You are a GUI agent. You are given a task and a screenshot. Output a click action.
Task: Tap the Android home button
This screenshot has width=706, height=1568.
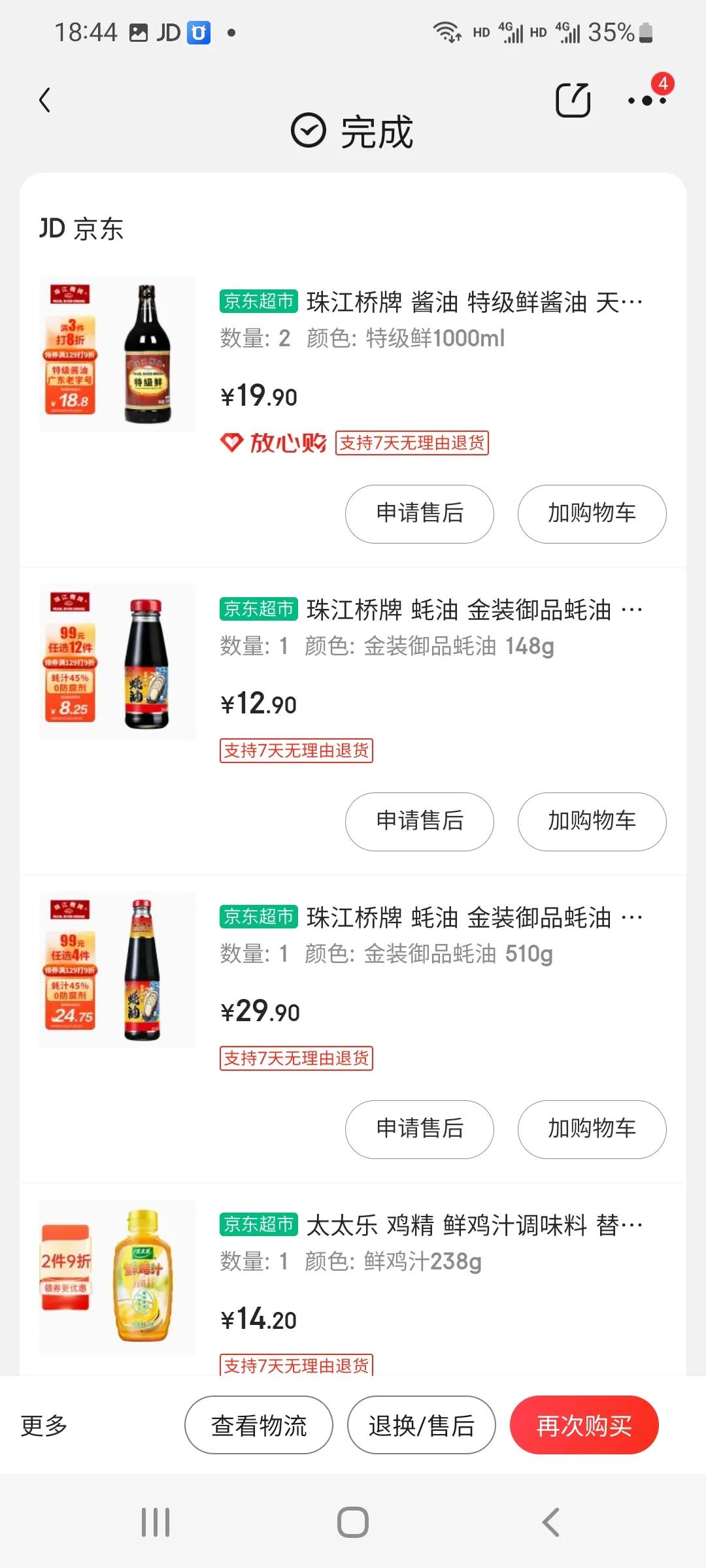click(352, 1520)
